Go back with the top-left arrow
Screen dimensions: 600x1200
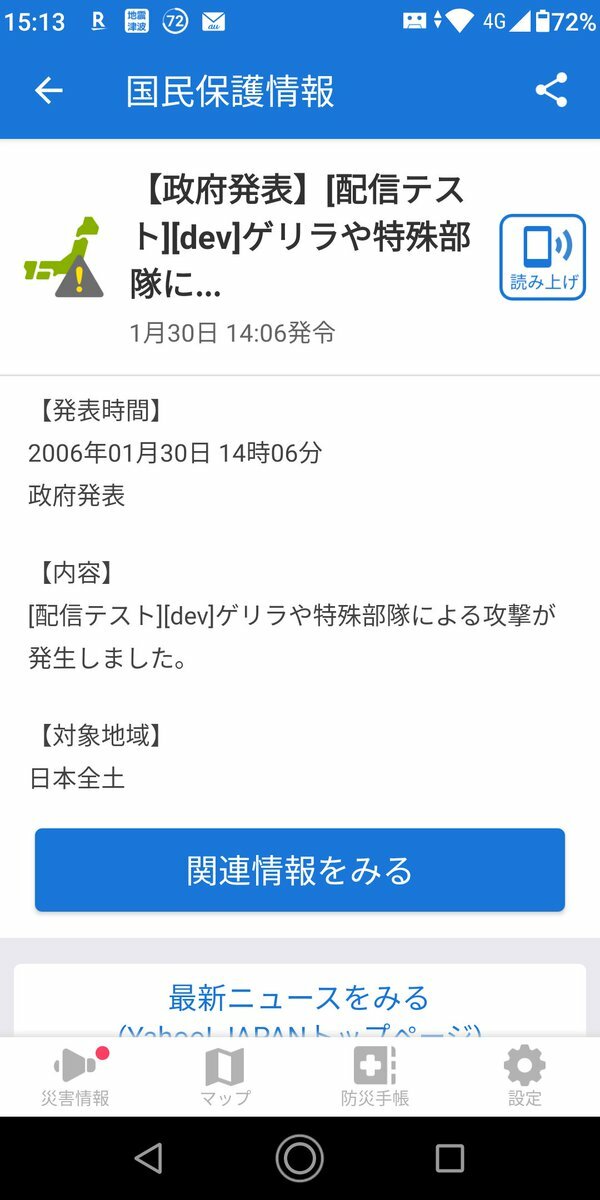[x=48, y=91]
